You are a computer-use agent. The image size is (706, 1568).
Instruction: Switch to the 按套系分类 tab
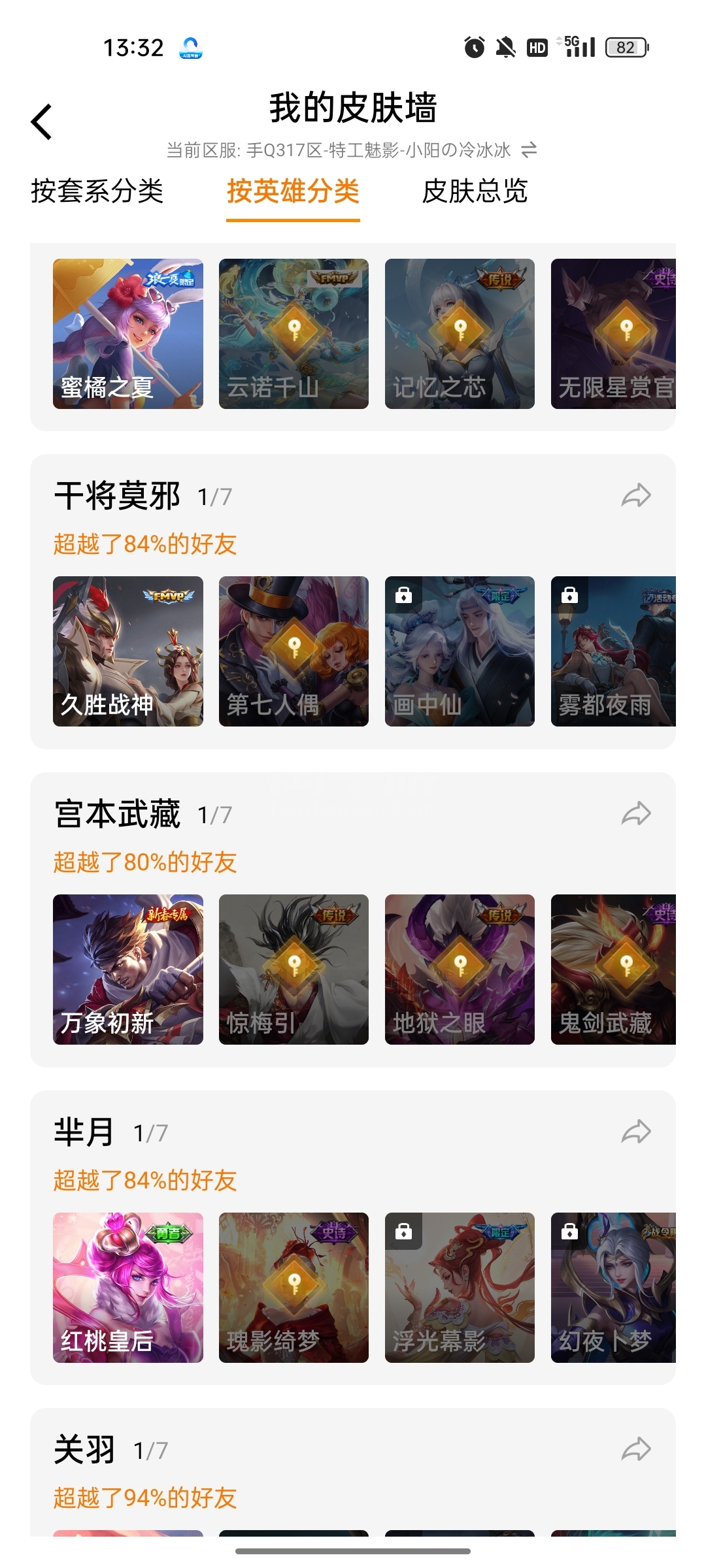click(97, 191)
